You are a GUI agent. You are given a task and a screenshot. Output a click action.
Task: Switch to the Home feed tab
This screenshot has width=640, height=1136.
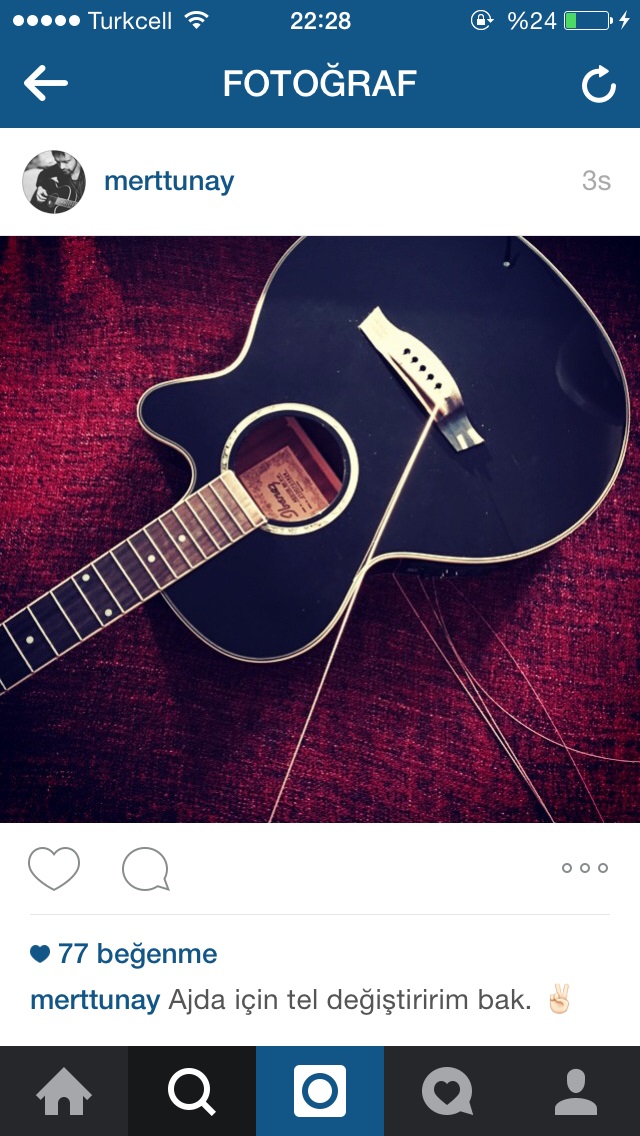(x=64, y=1091)
